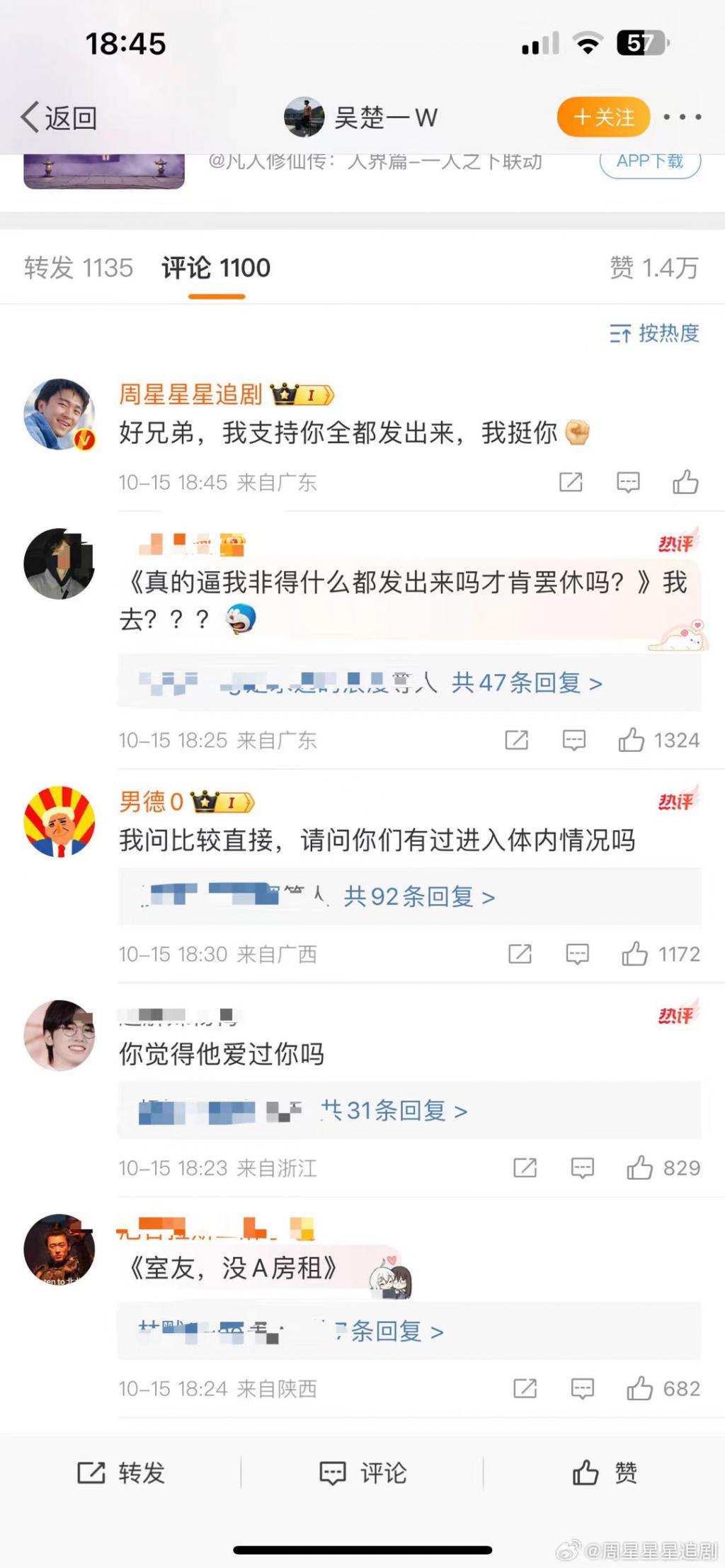Switch to the 赞 1.4万 tab

coord(653,268)
